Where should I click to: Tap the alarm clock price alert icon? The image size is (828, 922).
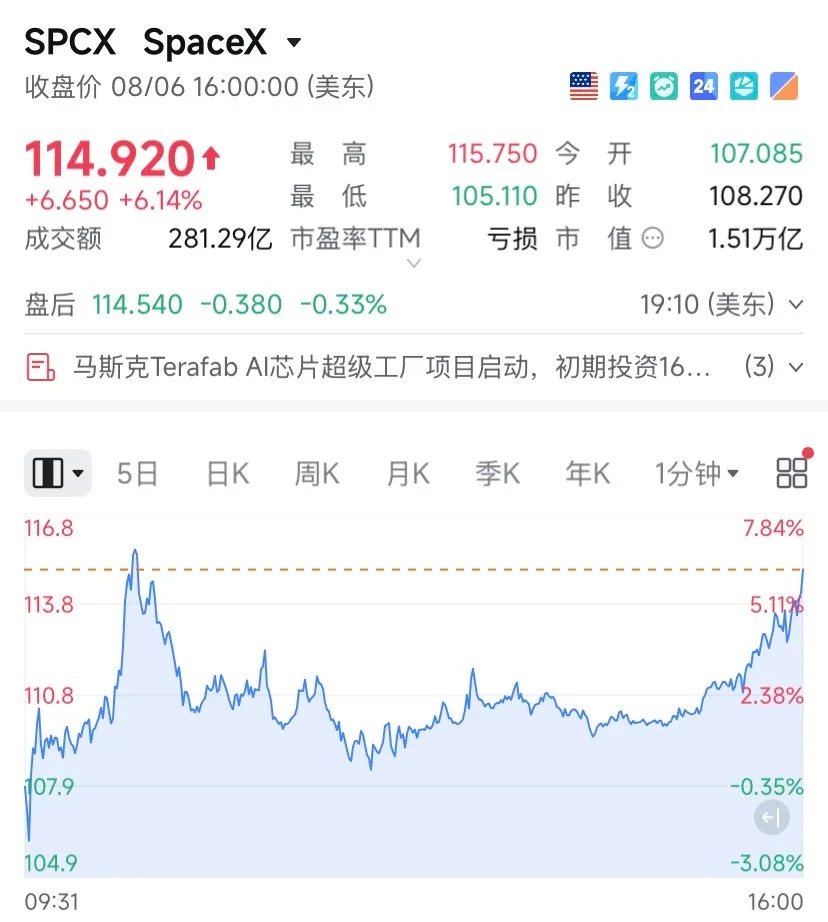click(663, 86)
